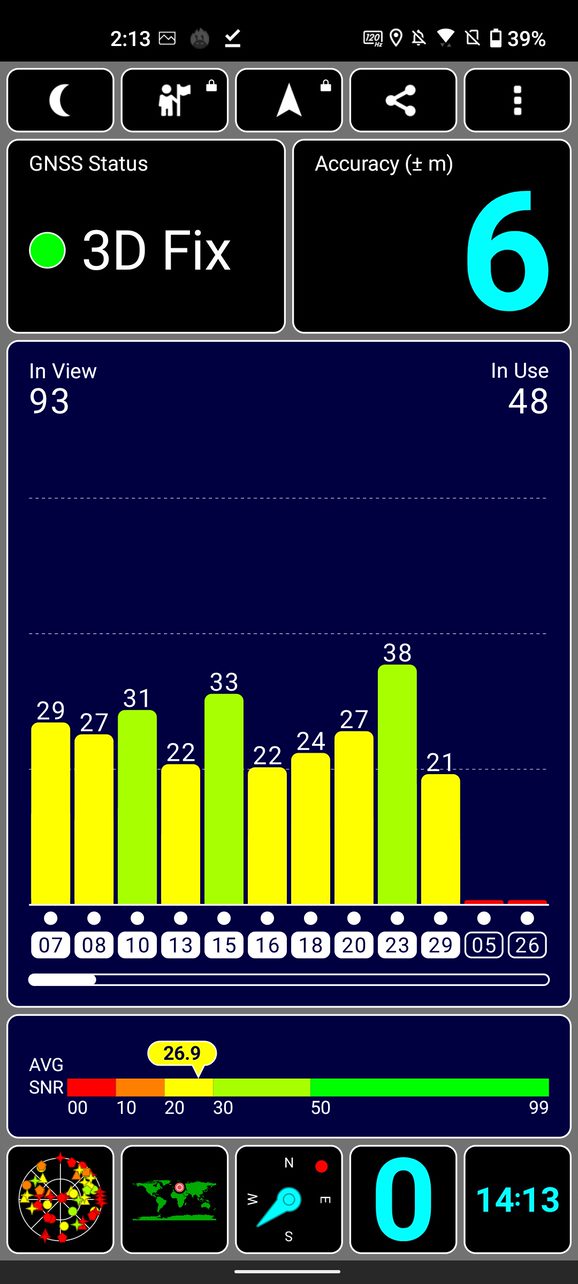
Task: Open the satellite sky view radar tile
Action: (x=60, y=1199)
